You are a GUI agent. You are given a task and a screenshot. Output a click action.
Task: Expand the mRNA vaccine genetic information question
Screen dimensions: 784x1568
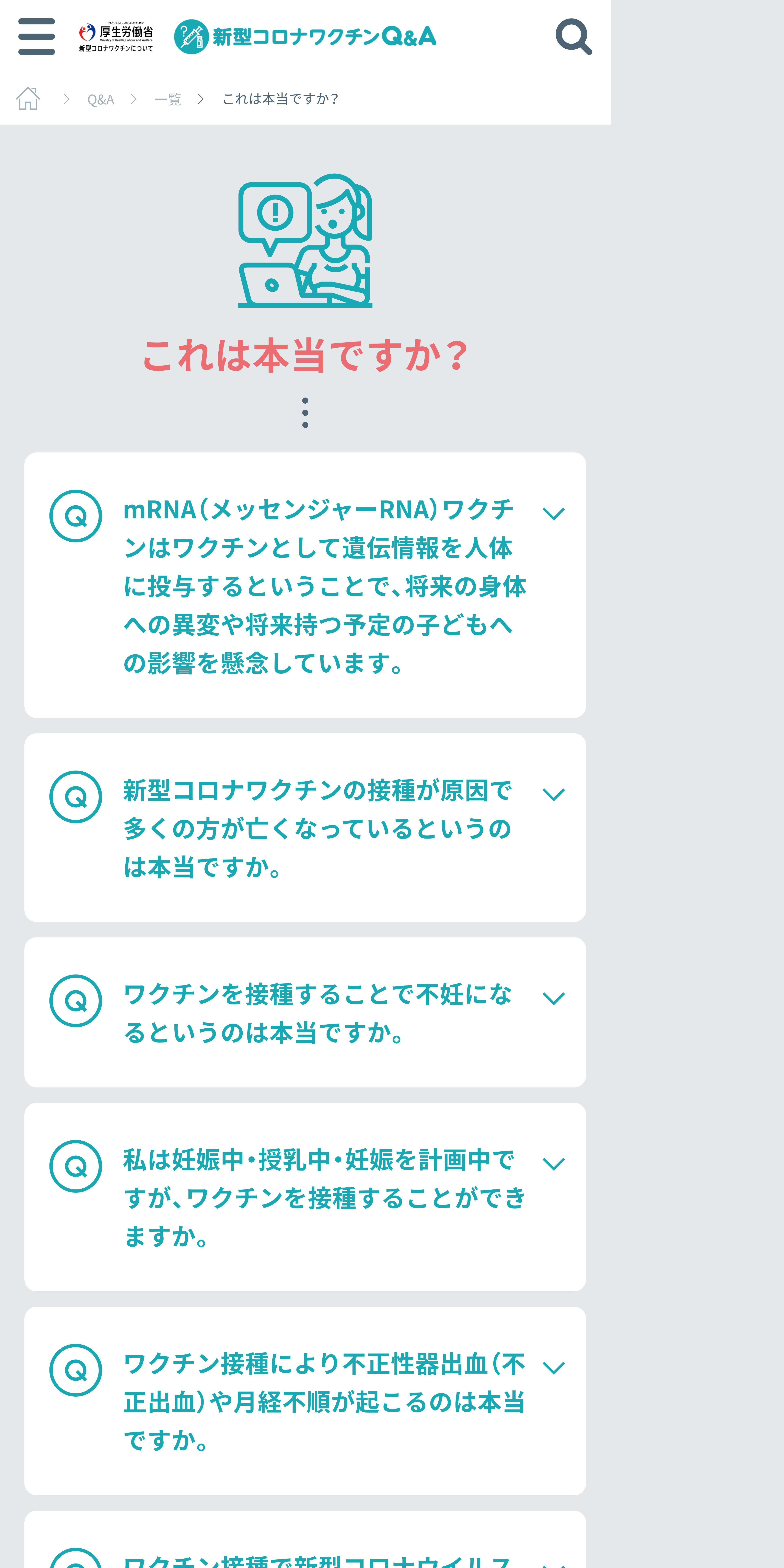pos(305,585)
